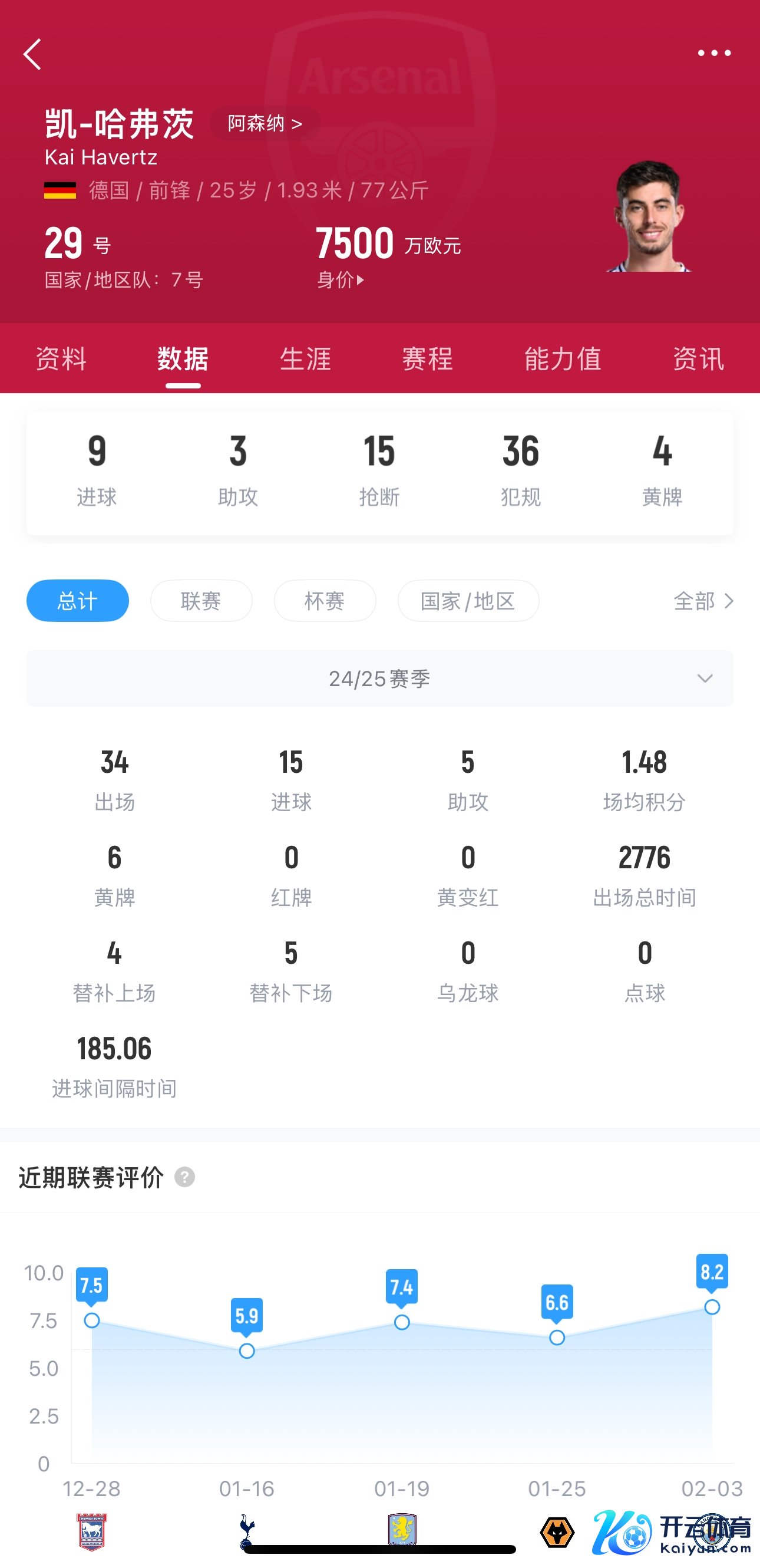Open the 资讯 tab
Screen dimensions: 760x1568
pos(699,358)
